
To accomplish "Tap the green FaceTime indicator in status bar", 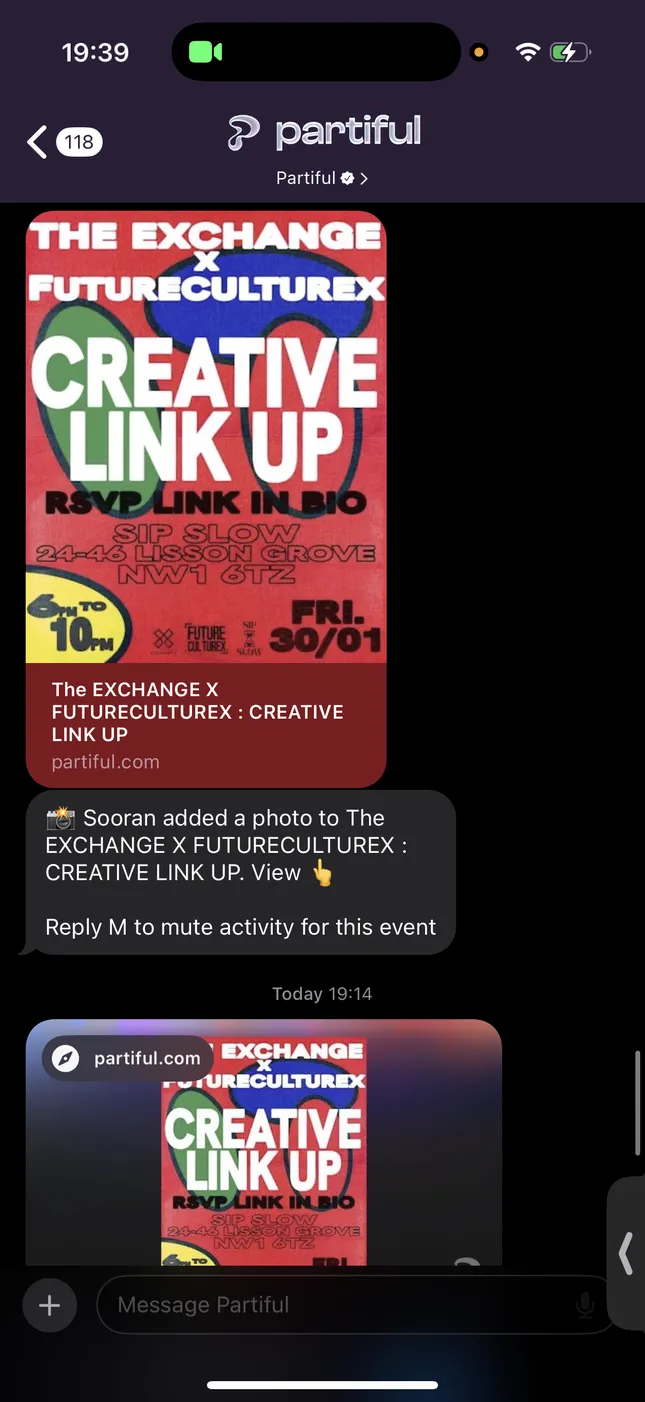I will coord(205,52).
